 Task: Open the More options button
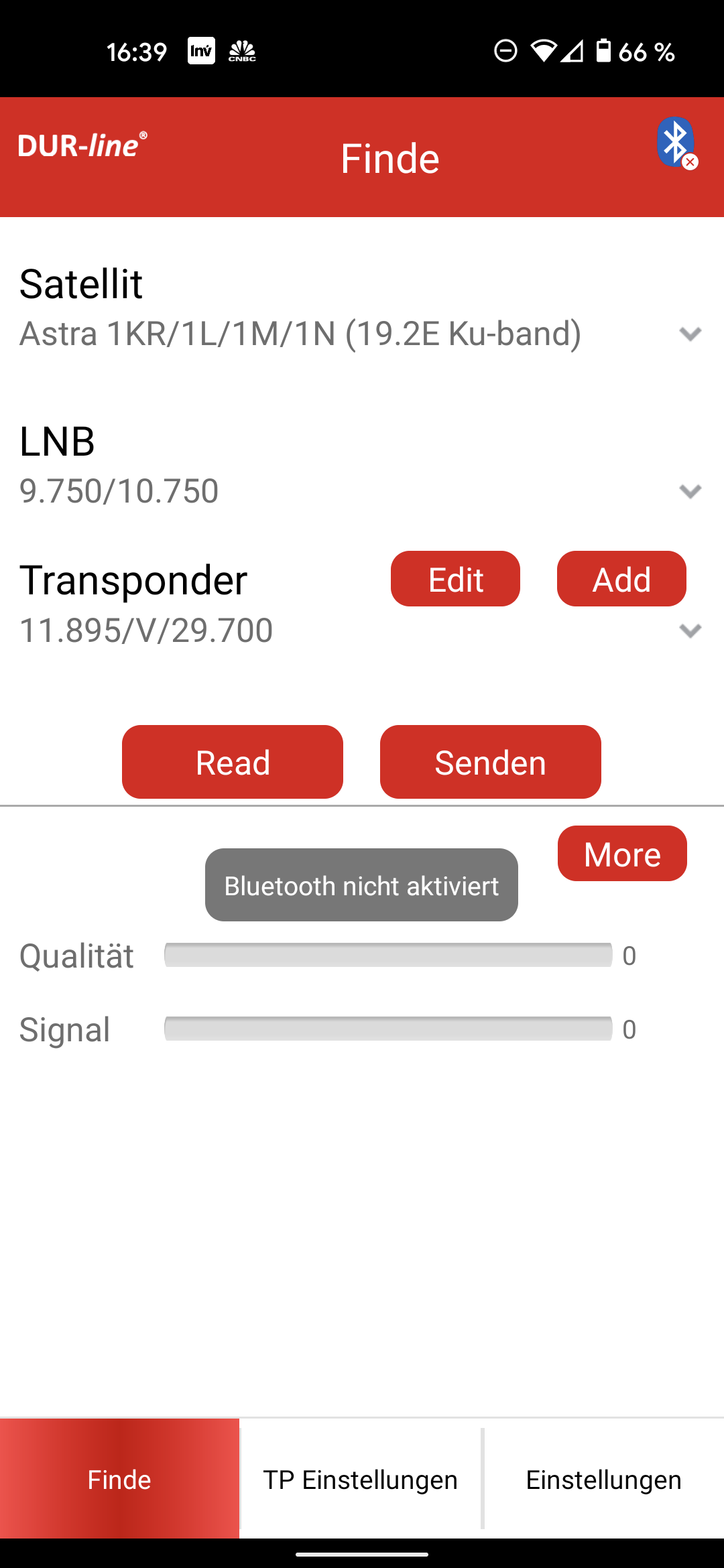(621, 854)
